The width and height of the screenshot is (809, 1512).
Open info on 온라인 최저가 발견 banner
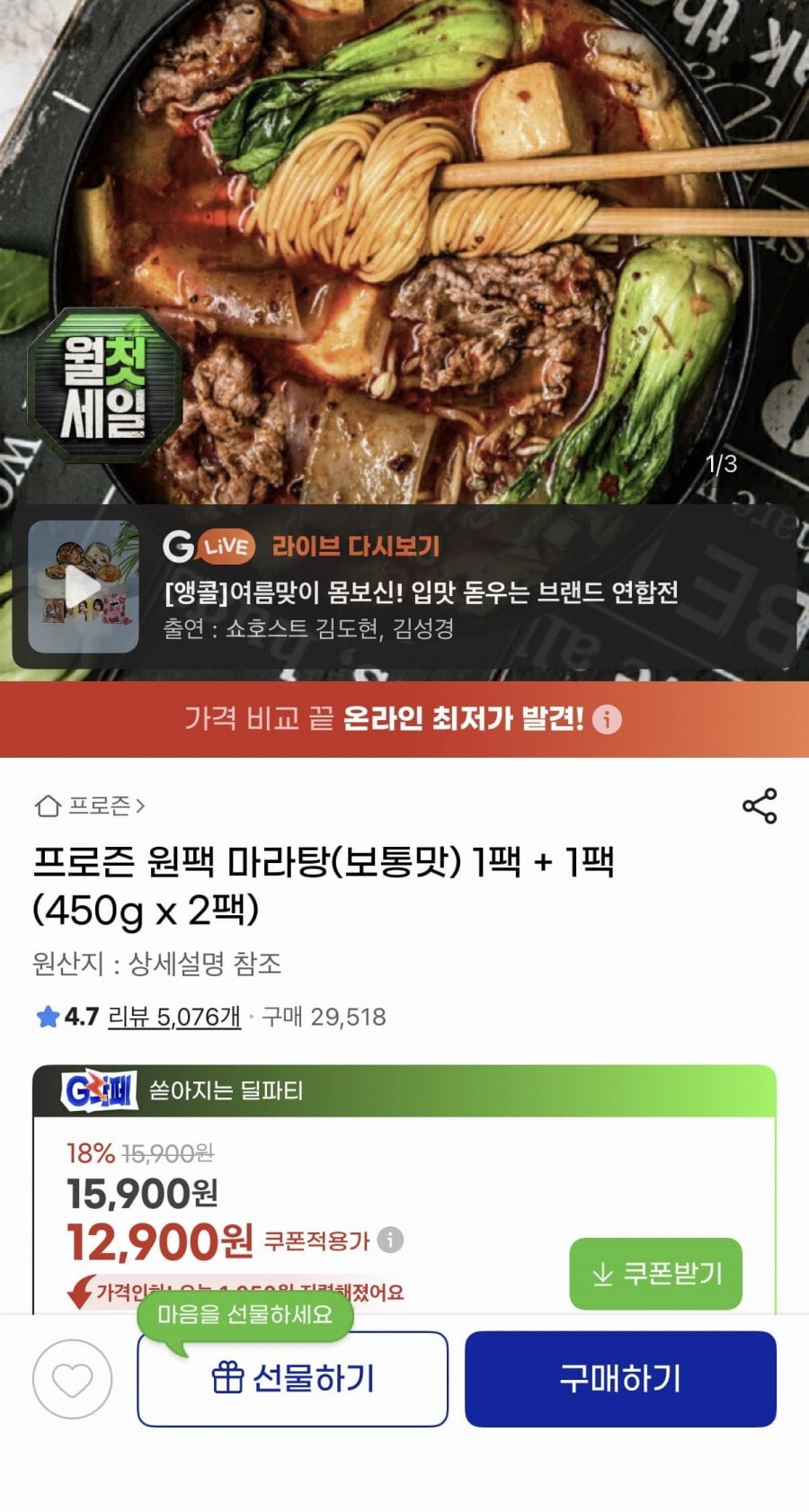click(607, 719)
